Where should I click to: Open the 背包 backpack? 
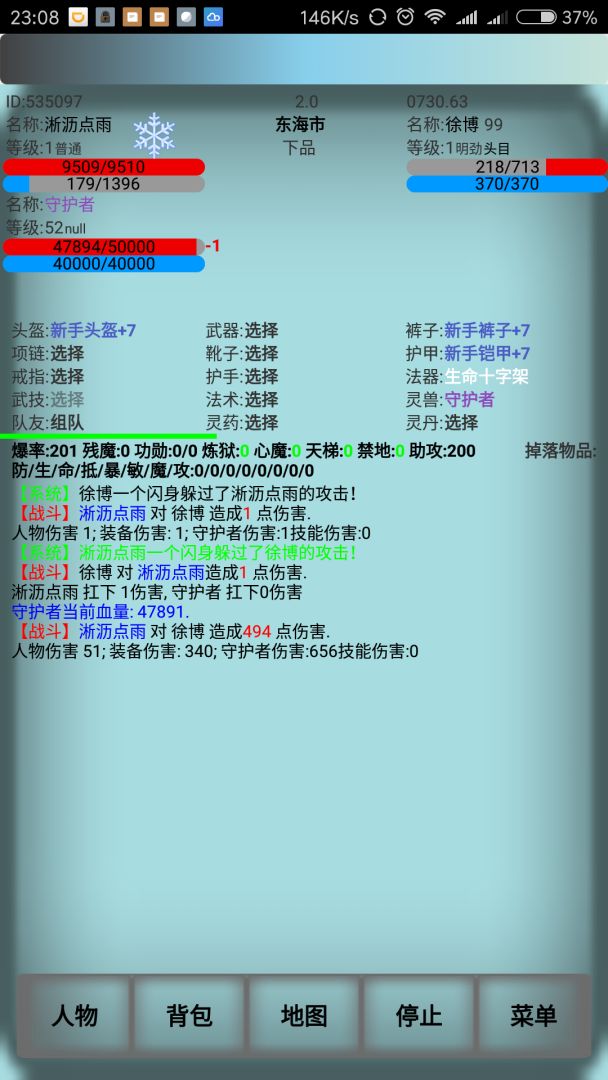[x=189, y=1016]
